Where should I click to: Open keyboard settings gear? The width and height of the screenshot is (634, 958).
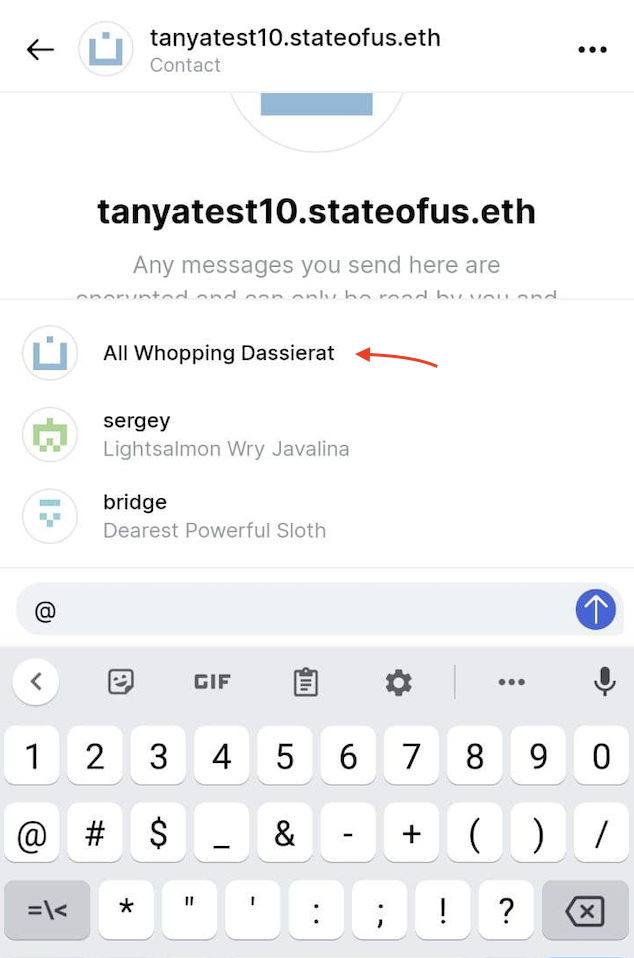pos(398,682)
